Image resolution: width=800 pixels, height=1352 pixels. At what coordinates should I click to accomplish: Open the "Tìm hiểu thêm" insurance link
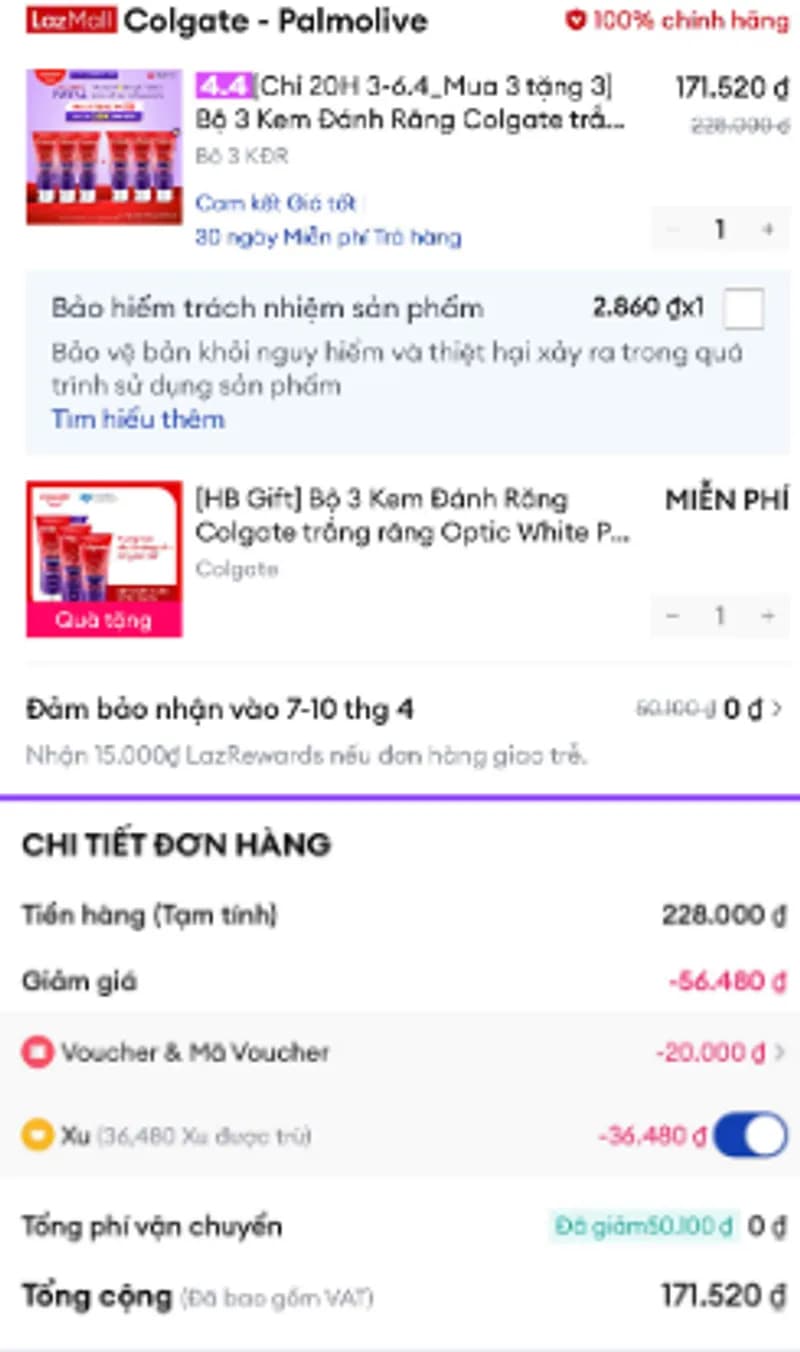[x=138, y=419]
